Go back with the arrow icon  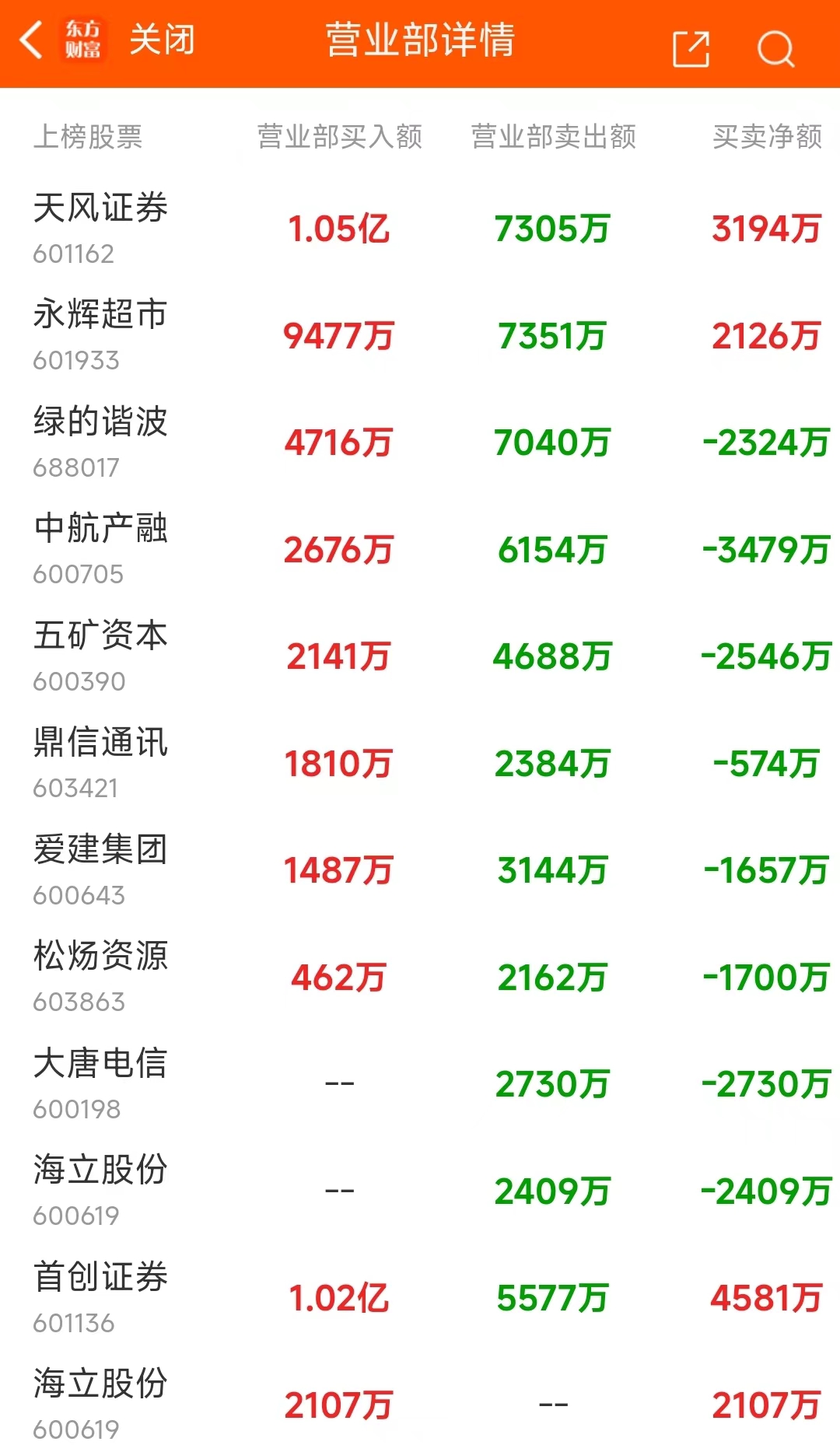[31, 40]
